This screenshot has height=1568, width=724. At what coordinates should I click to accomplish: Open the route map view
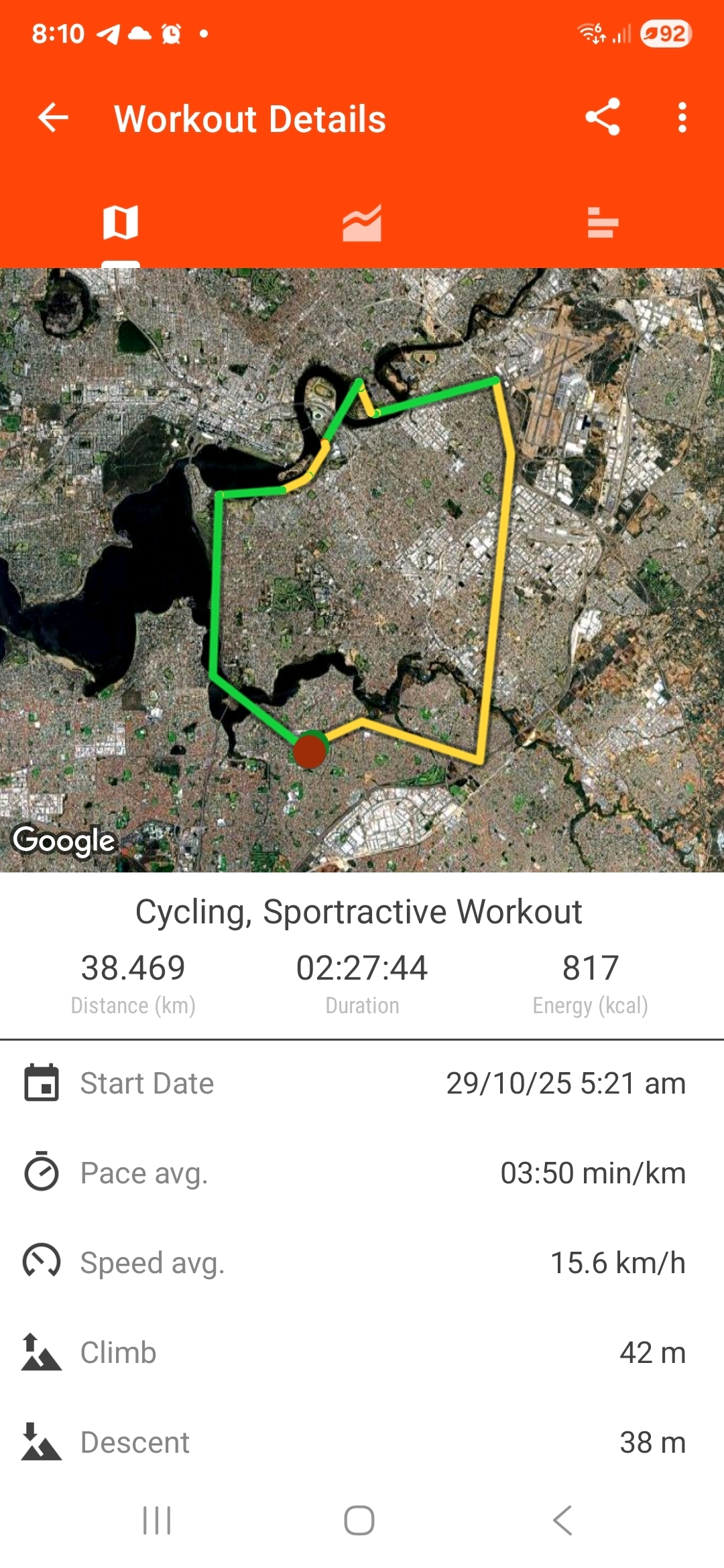362,570
